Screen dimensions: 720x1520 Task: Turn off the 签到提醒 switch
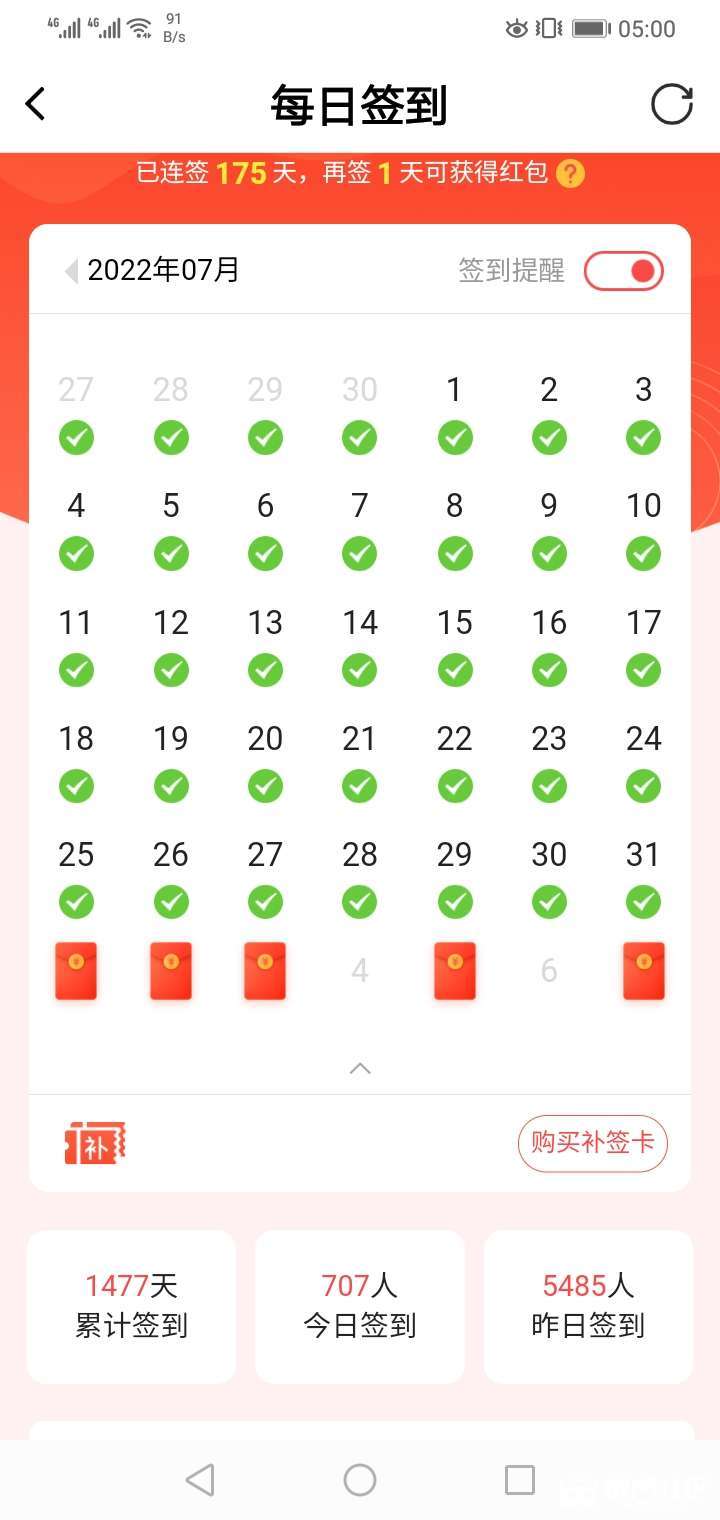coord(624,271)
